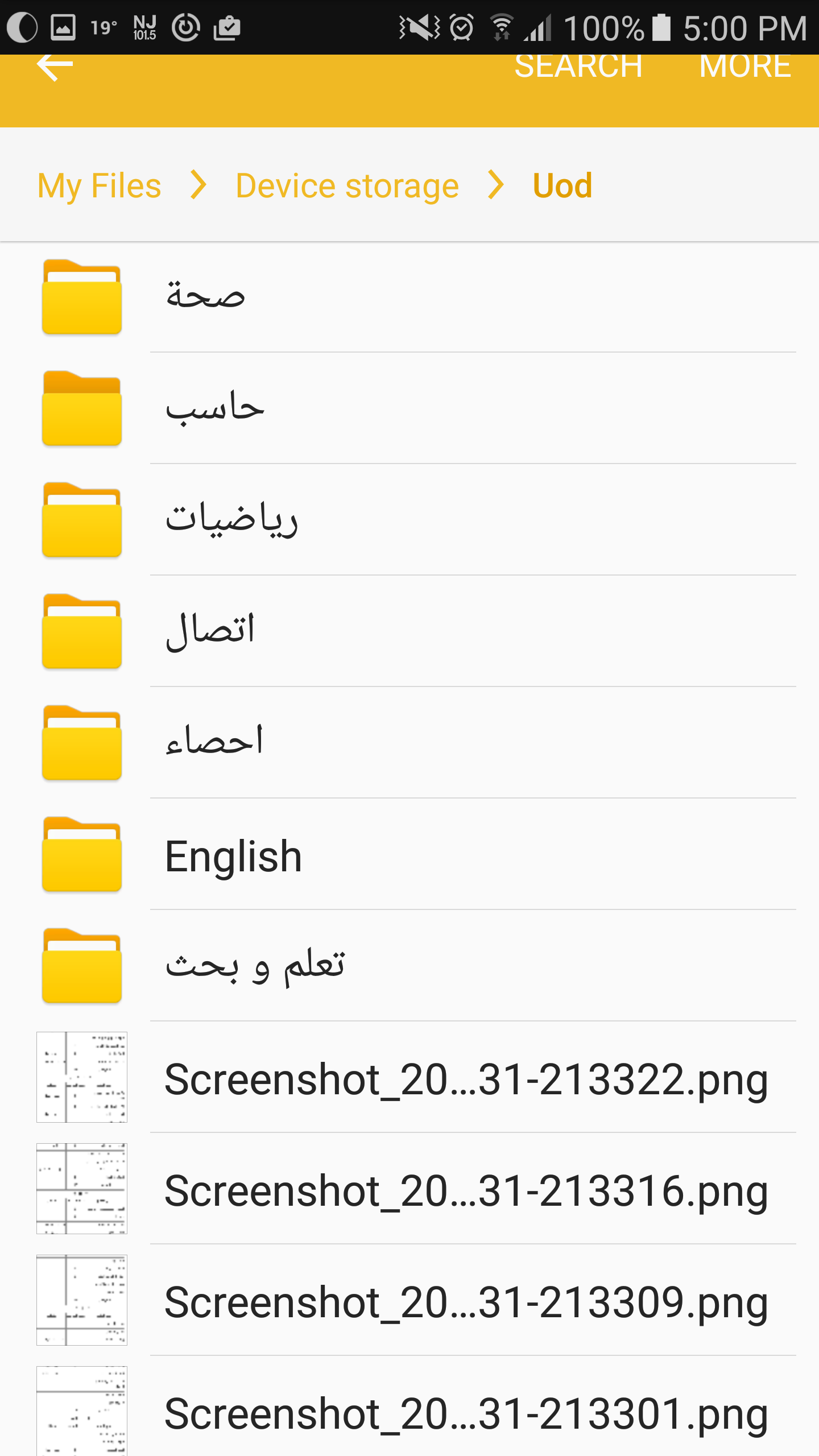This screenshot has width=819, height=1456.
Task: View the screenshot file ending in 213301.png
Action: (x=409, y=1407)
